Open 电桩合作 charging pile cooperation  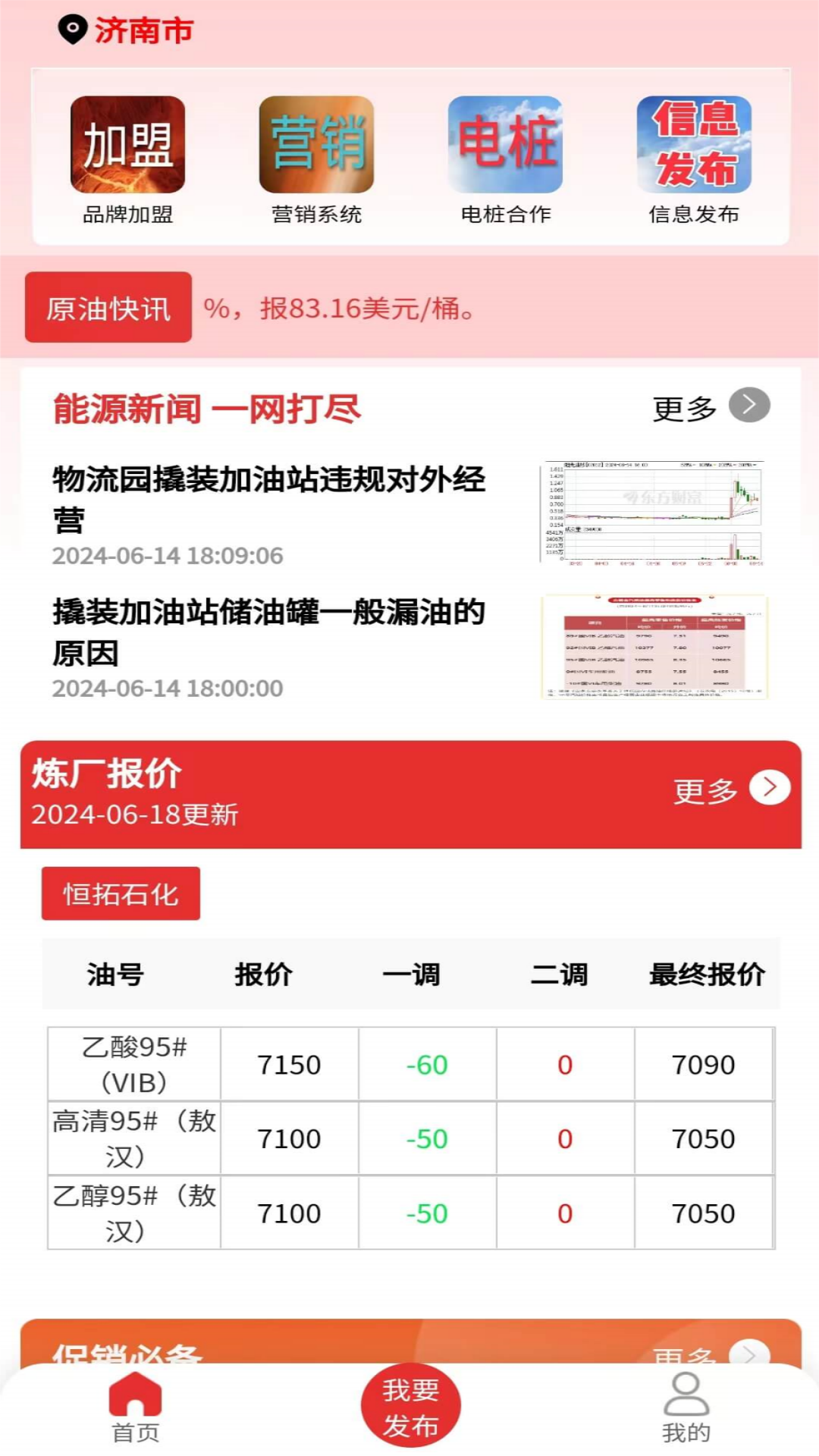pos(505,161)
